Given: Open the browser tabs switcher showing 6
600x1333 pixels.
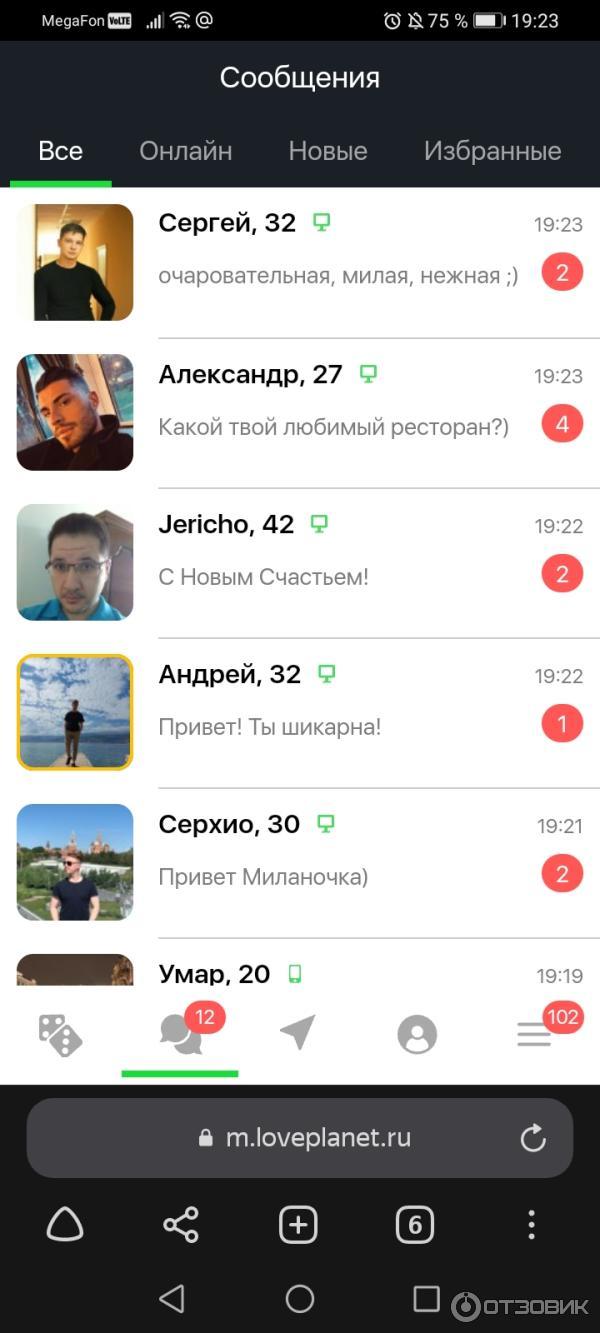Looking at the screenshot, I should click(415, 1225).
